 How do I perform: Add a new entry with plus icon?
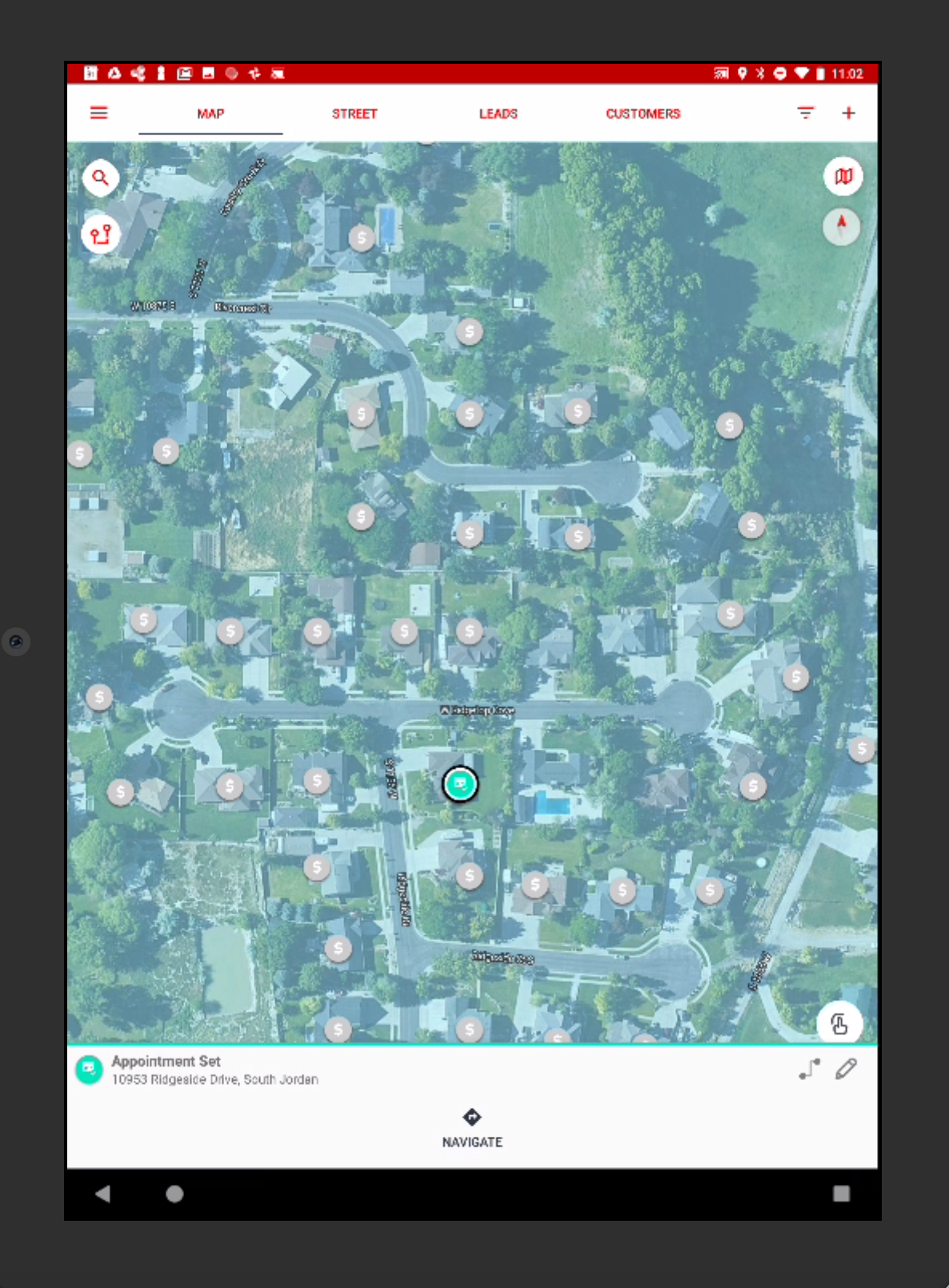coord(848,113)
